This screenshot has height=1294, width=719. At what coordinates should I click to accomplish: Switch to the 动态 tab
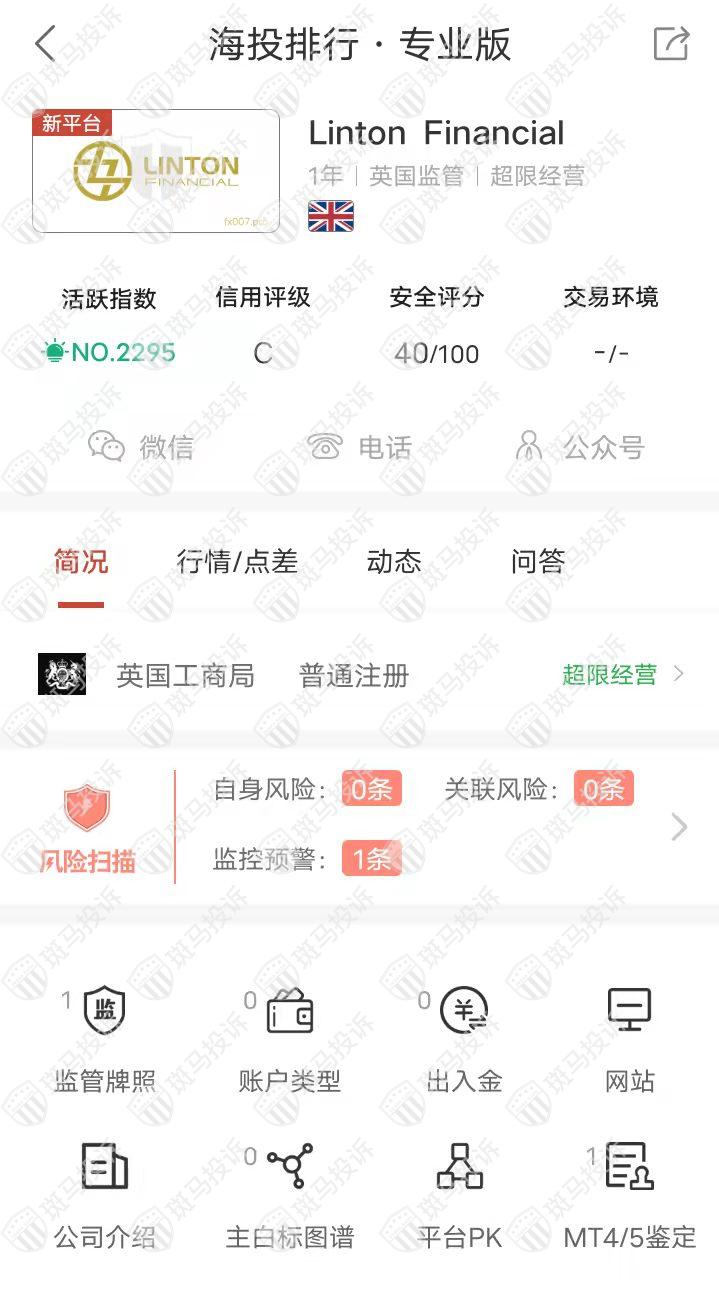pos(394,562)
